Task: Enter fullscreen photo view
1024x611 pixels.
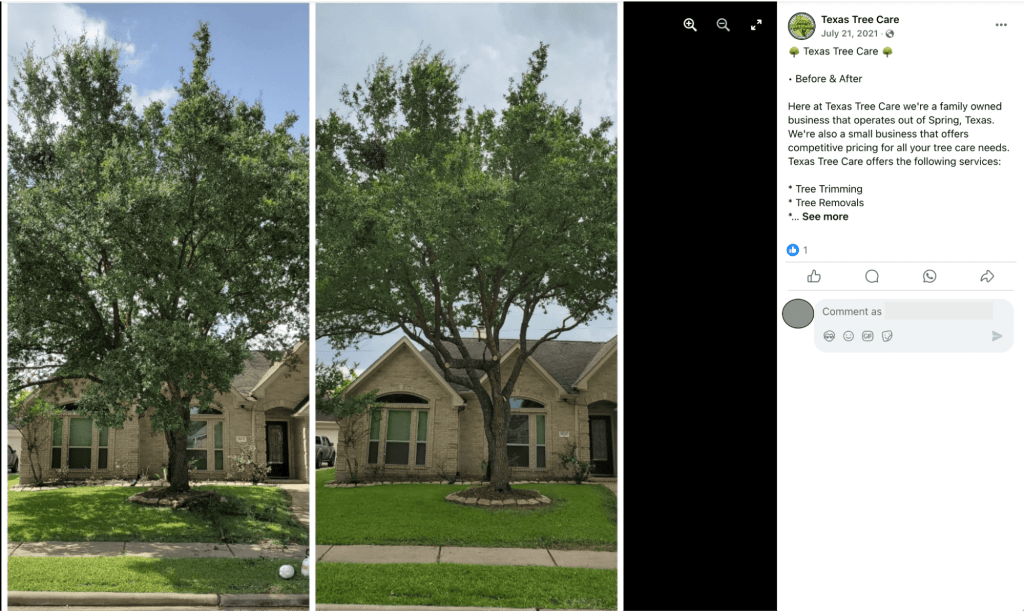Action: coord(756,25)
